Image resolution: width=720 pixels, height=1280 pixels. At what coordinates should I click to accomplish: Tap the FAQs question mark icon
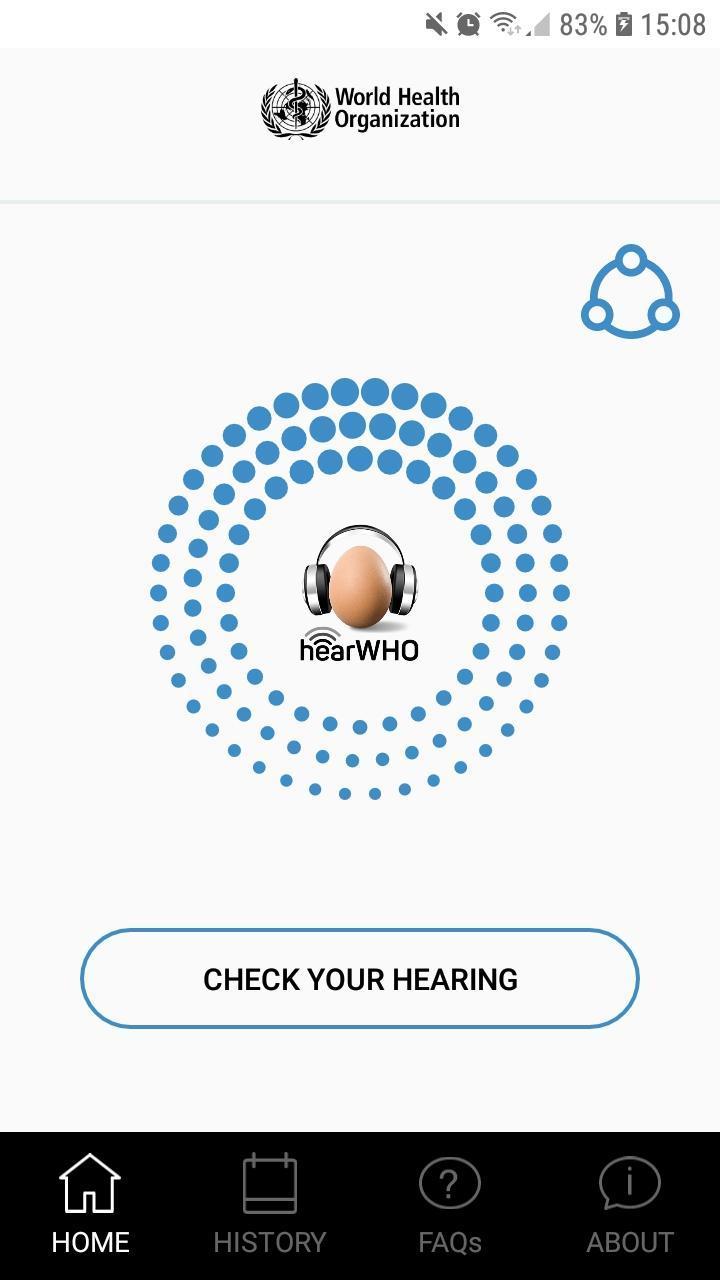pos(449,1185)
